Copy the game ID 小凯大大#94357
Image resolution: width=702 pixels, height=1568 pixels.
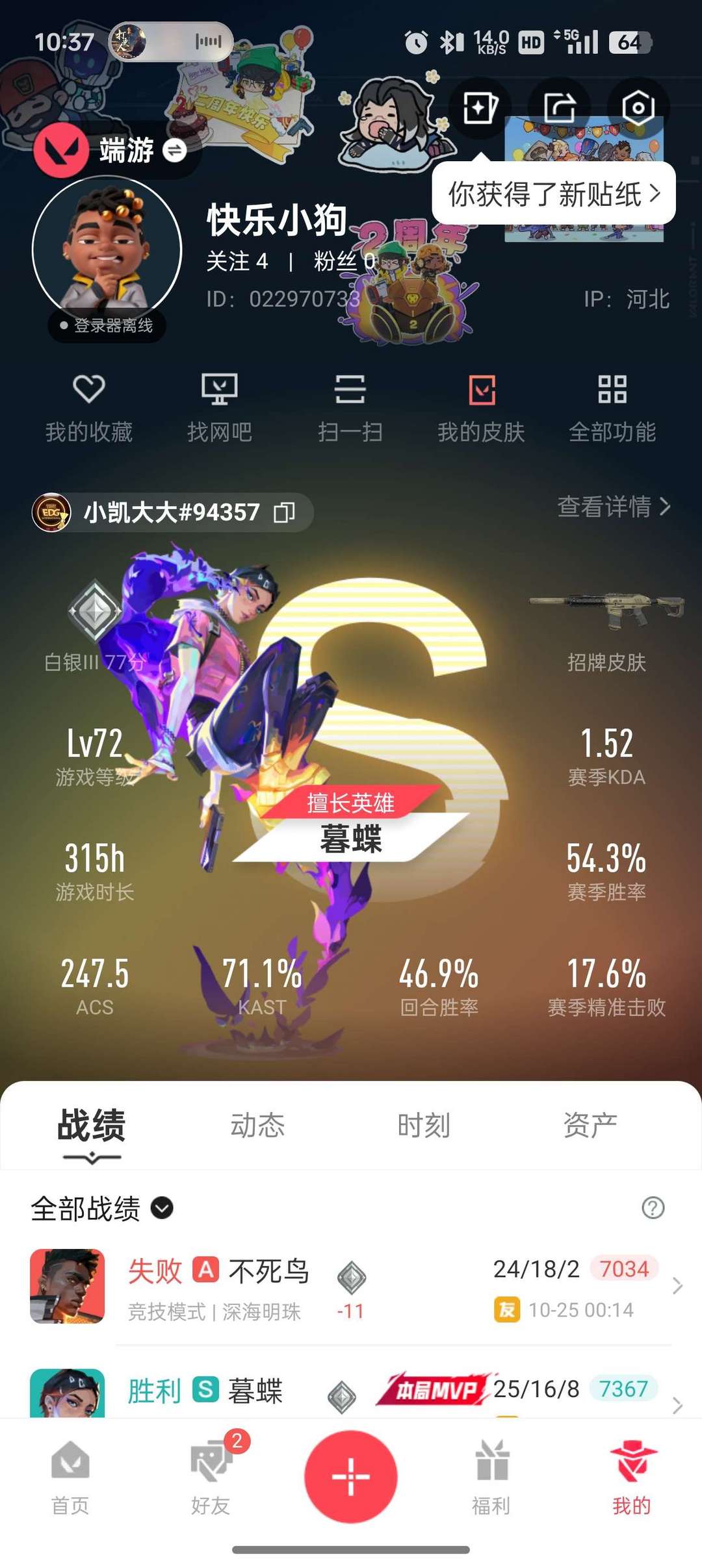[x=284, y=512]
